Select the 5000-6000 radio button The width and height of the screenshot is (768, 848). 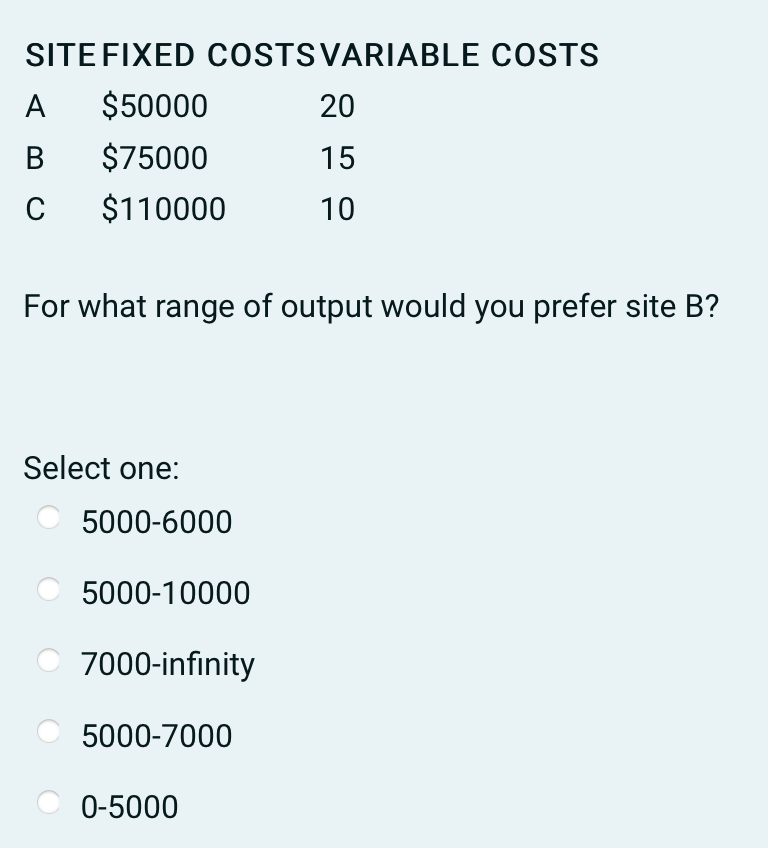tap(47, 516)
